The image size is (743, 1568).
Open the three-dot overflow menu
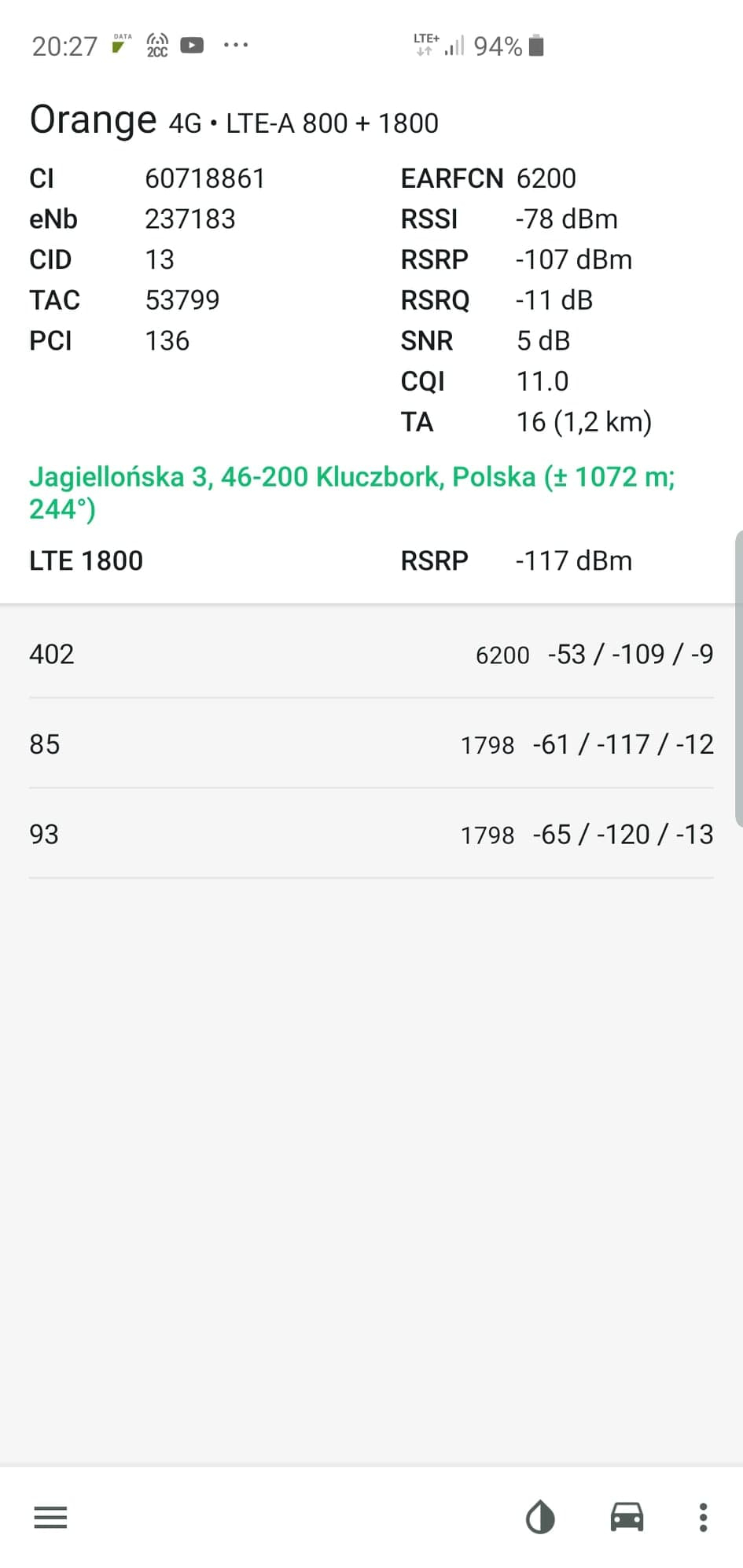tap(703, 1517)
